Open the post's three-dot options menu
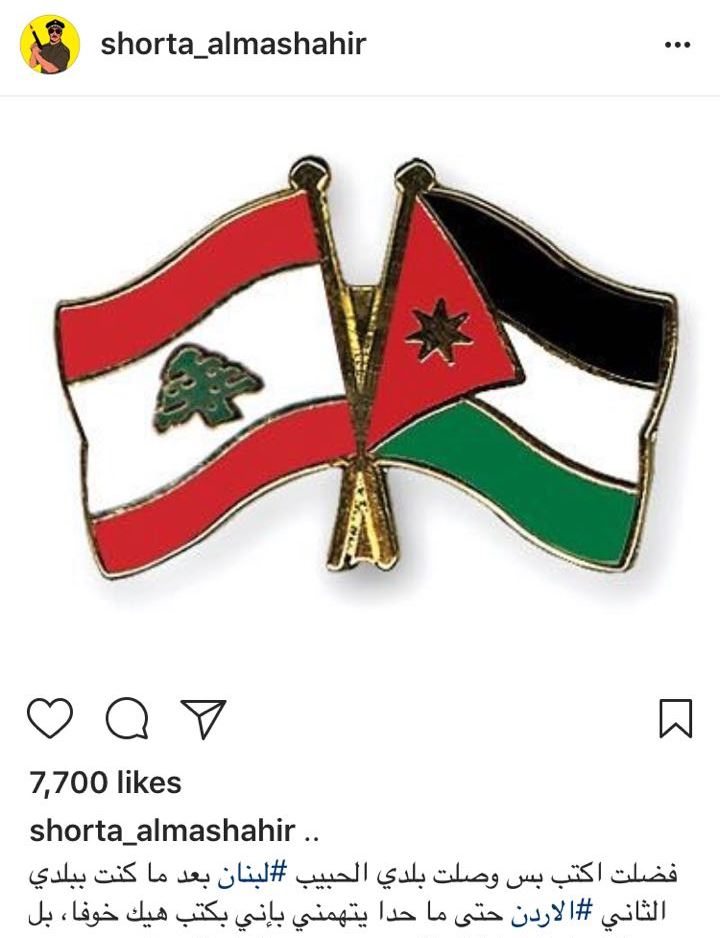This screenshot has width=720, height=938. point(677,45)
